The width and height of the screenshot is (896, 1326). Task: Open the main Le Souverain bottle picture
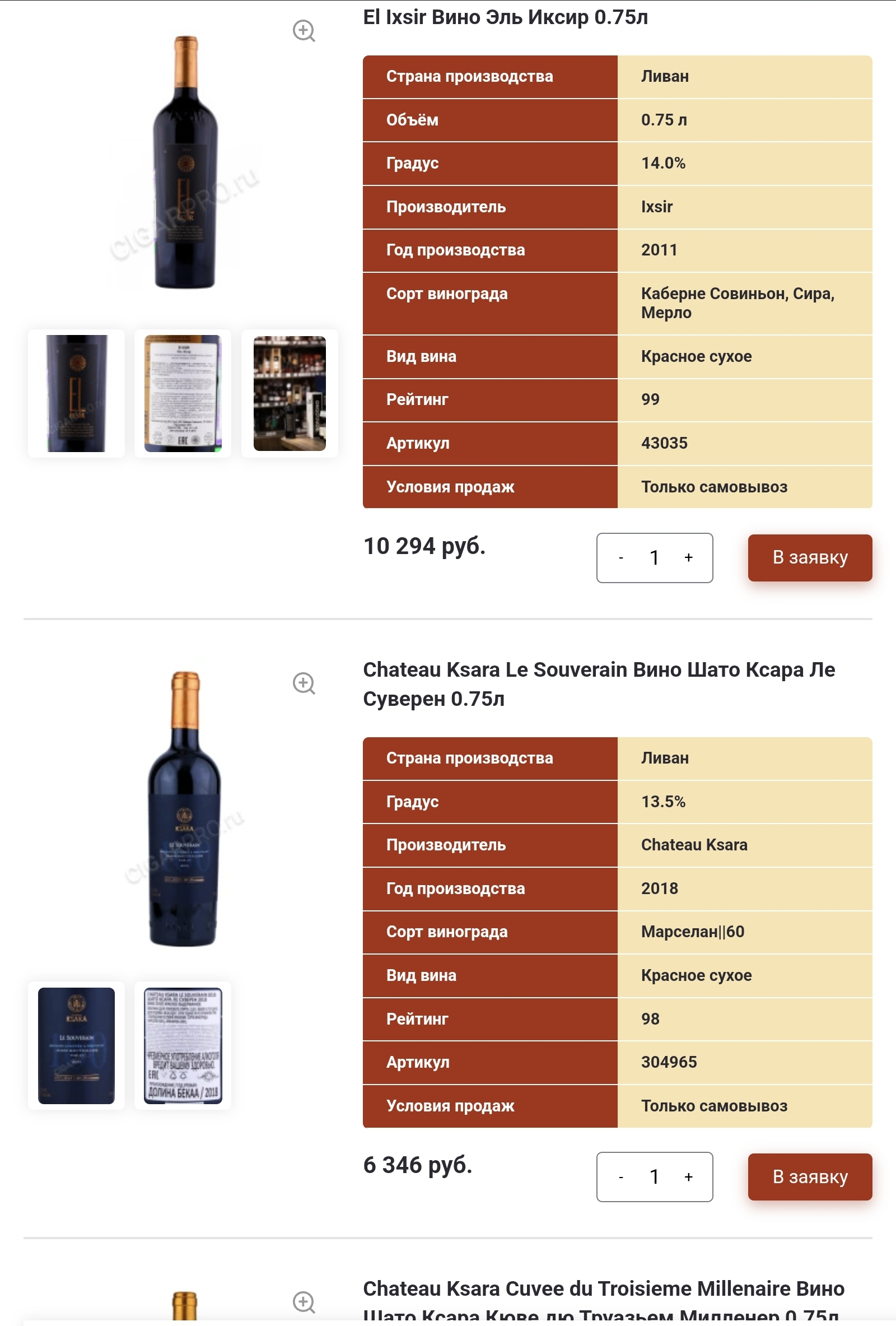[184, 809]
